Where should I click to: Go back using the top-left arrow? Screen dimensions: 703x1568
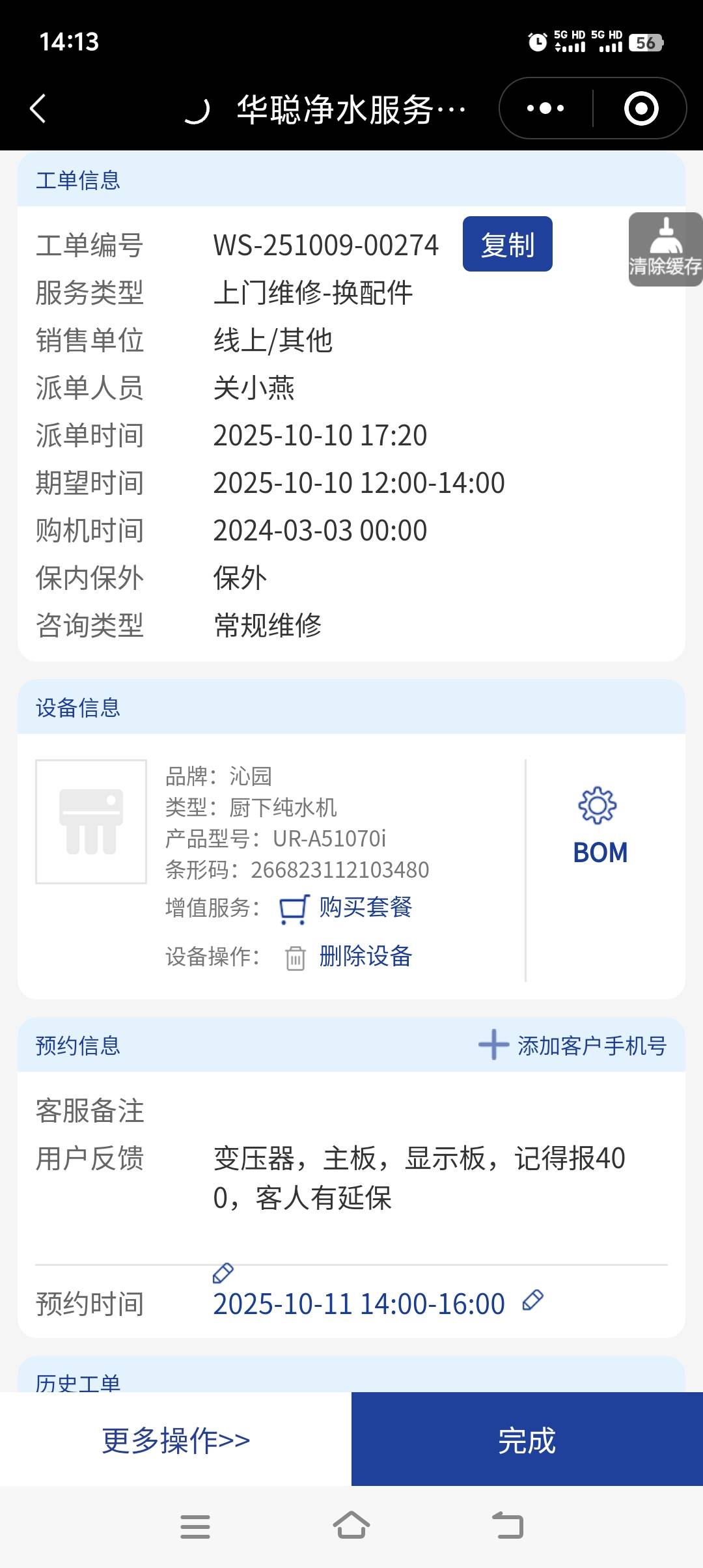click(39, 108)
